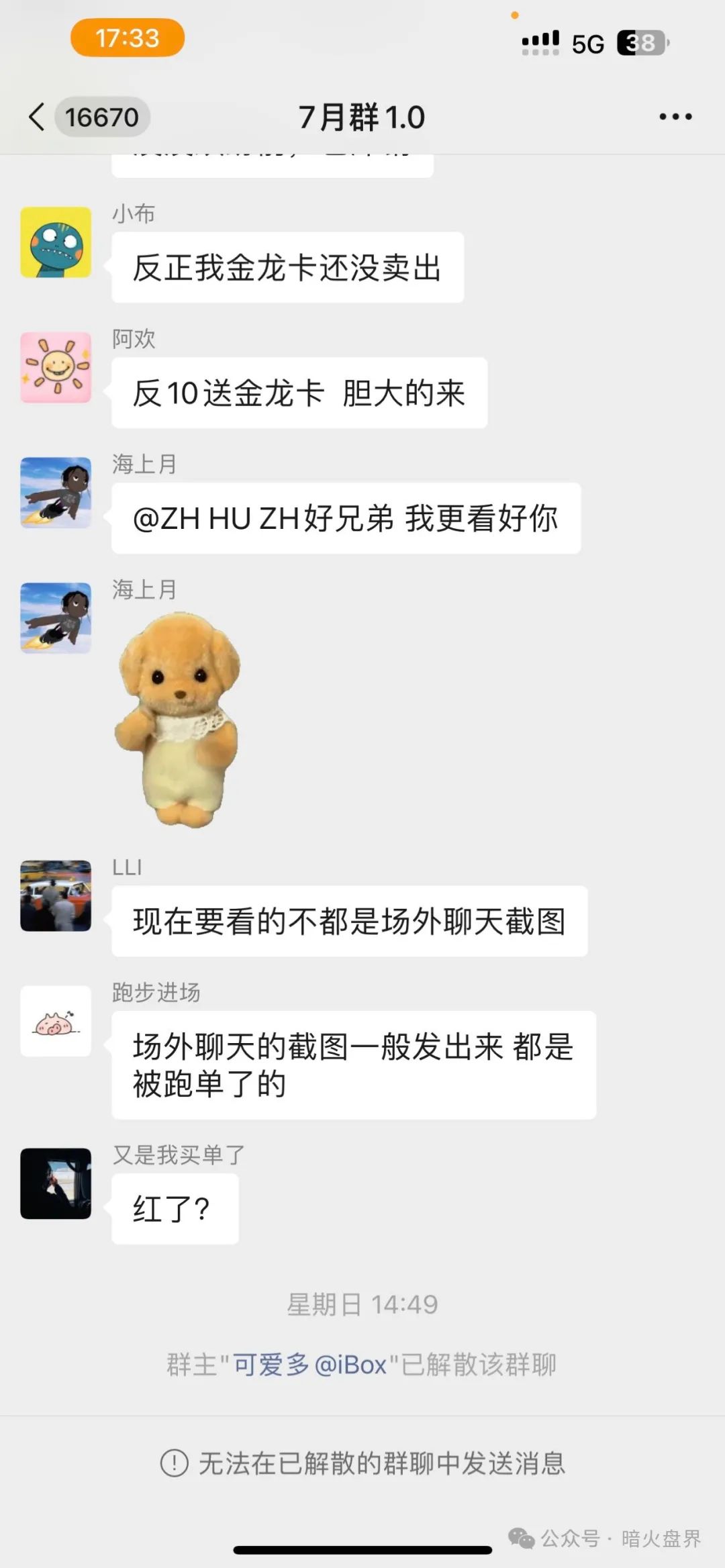Open 小布's profile avatar

tap(57, 243)
